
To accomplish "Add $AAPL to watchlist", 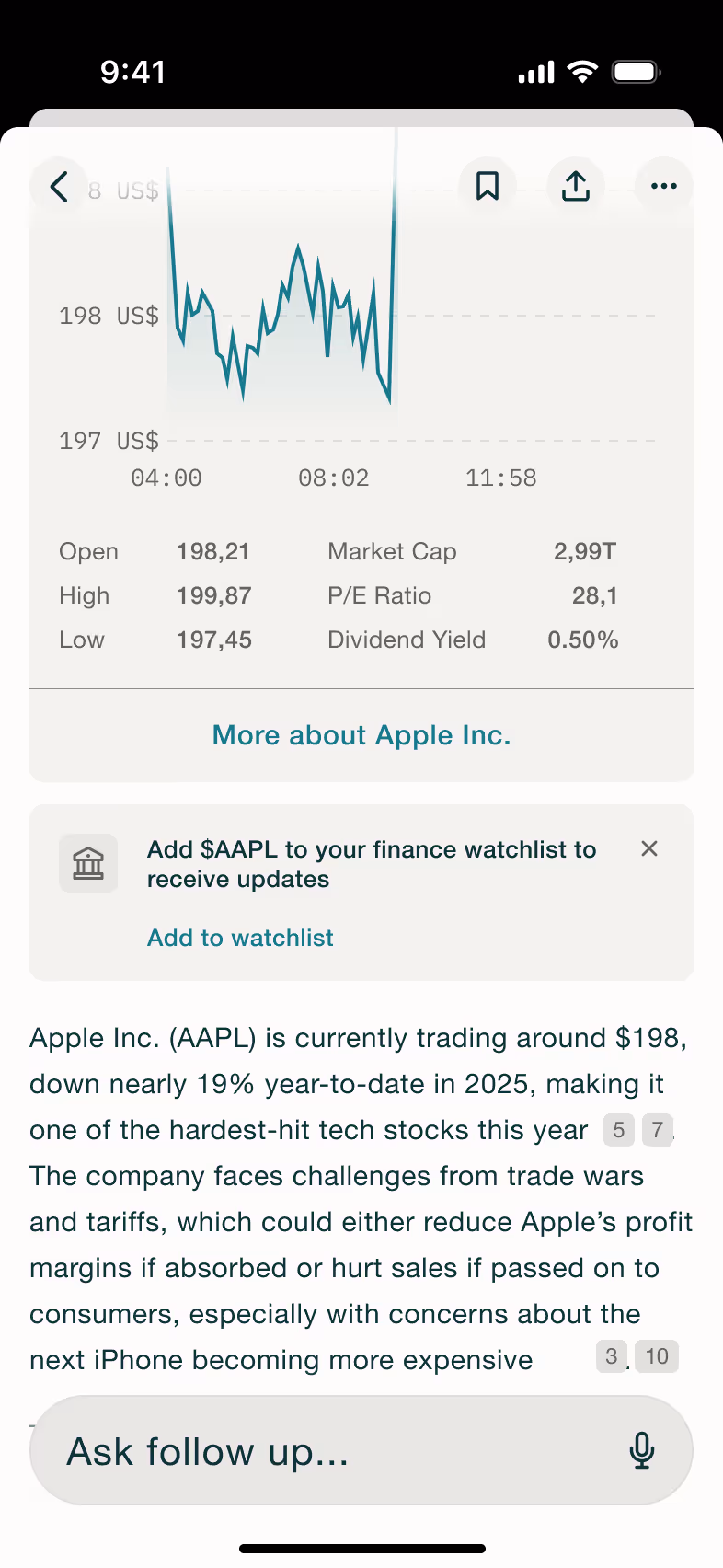I will (240, 938).
